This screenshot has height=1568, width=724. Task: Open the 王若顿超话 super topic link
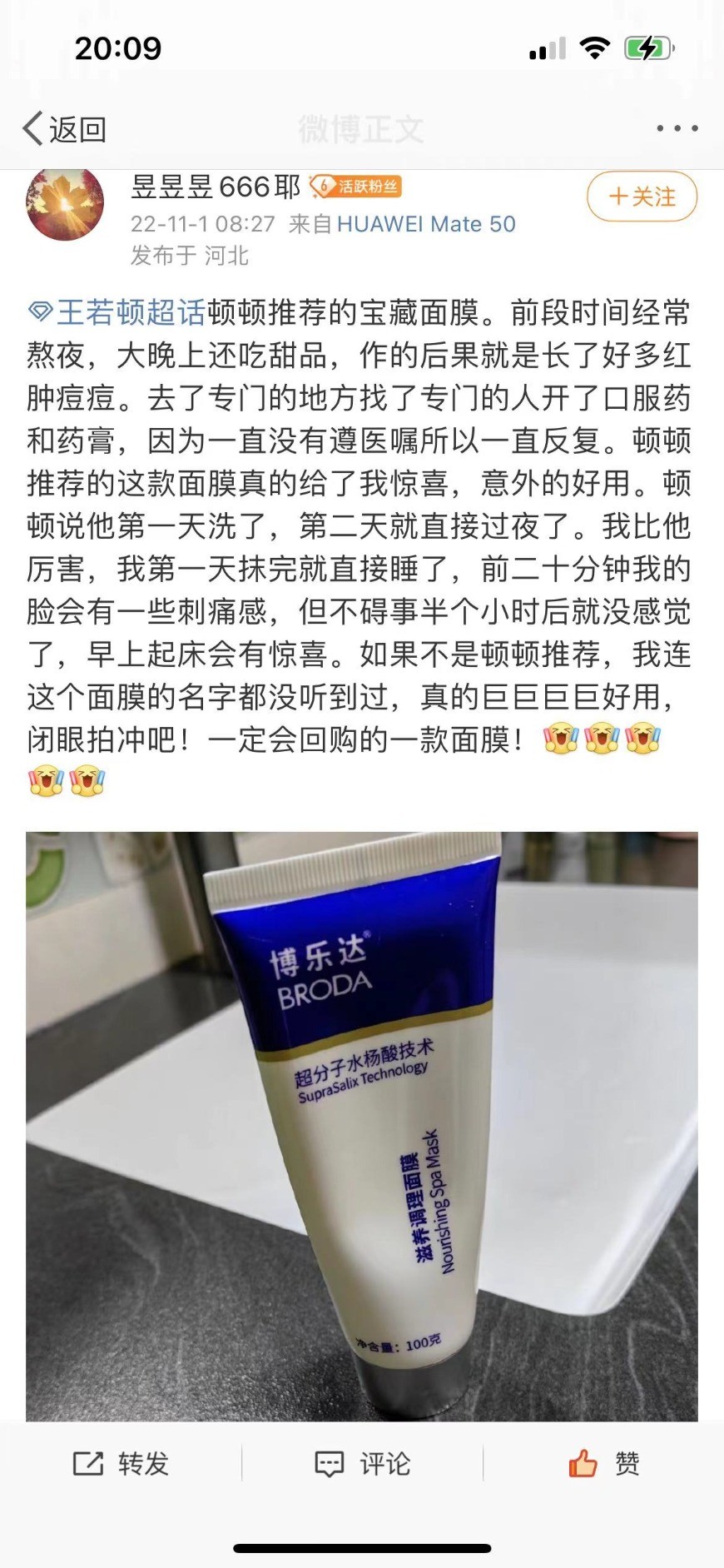pos(118,312)
